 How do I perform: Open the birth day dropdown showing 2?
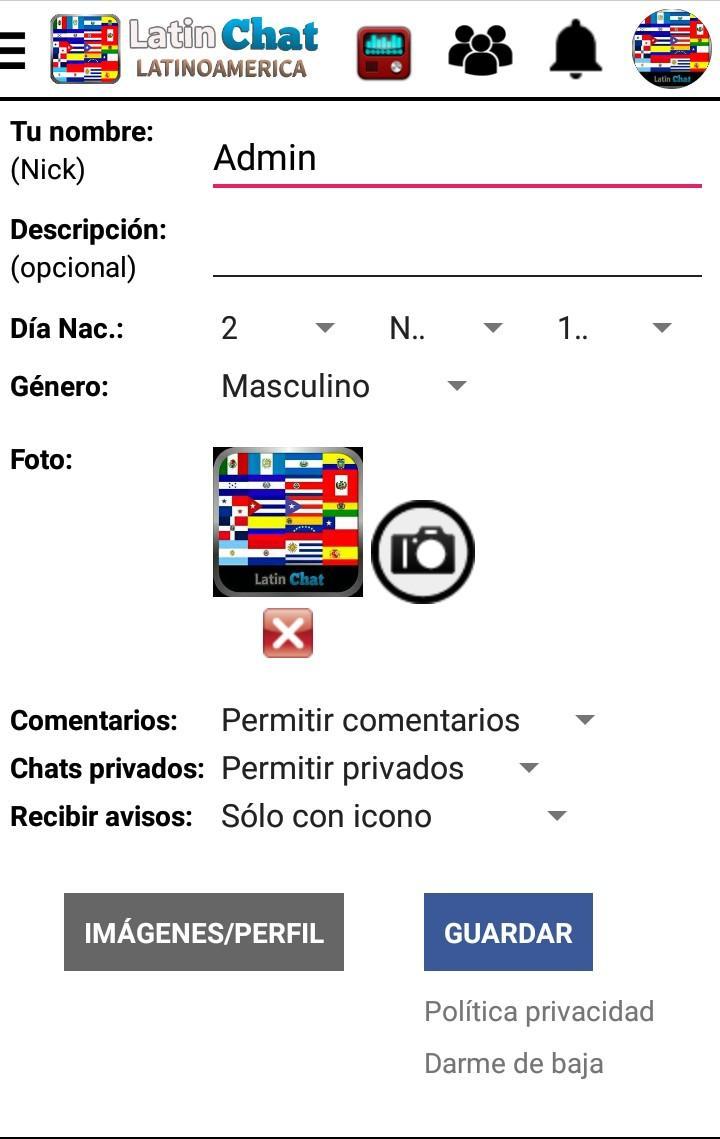tap(277, 326)
